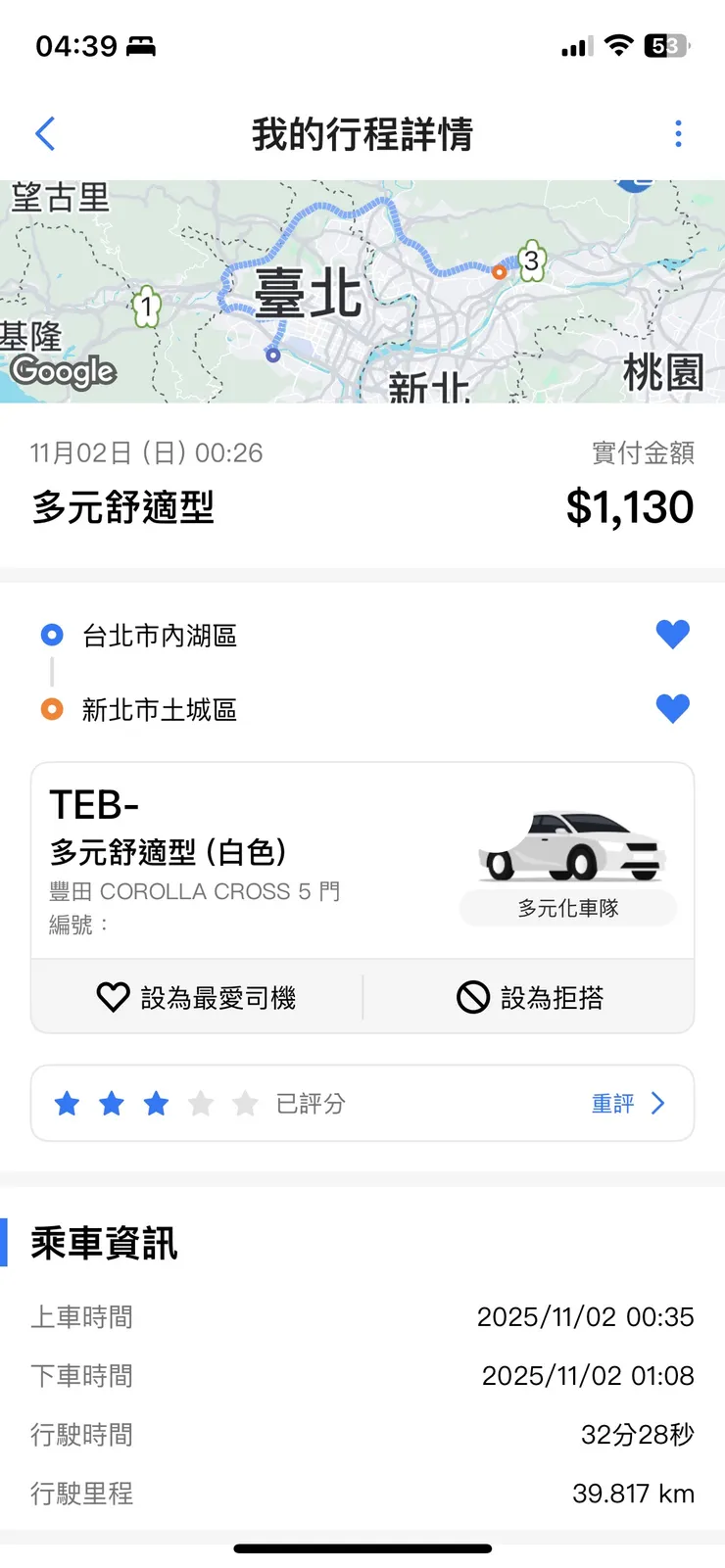
Task: Tap the orange pickup point icon beside 新北市土城區
Action: point(52,709)
